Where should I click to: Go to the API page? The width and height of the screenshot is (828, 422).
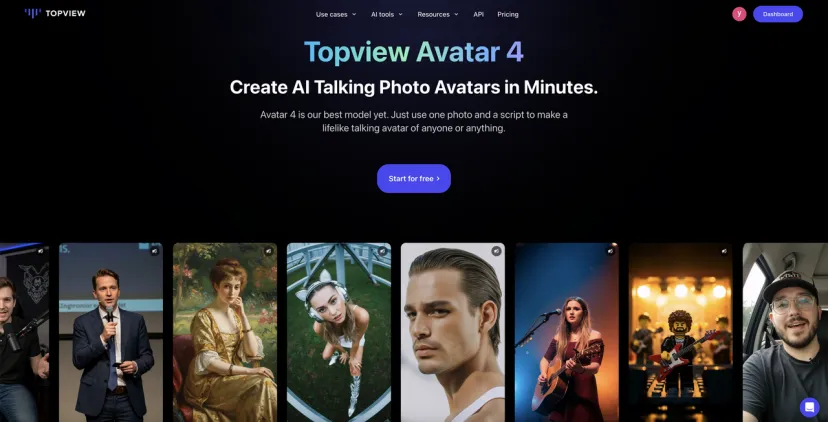tap(478, 14)
